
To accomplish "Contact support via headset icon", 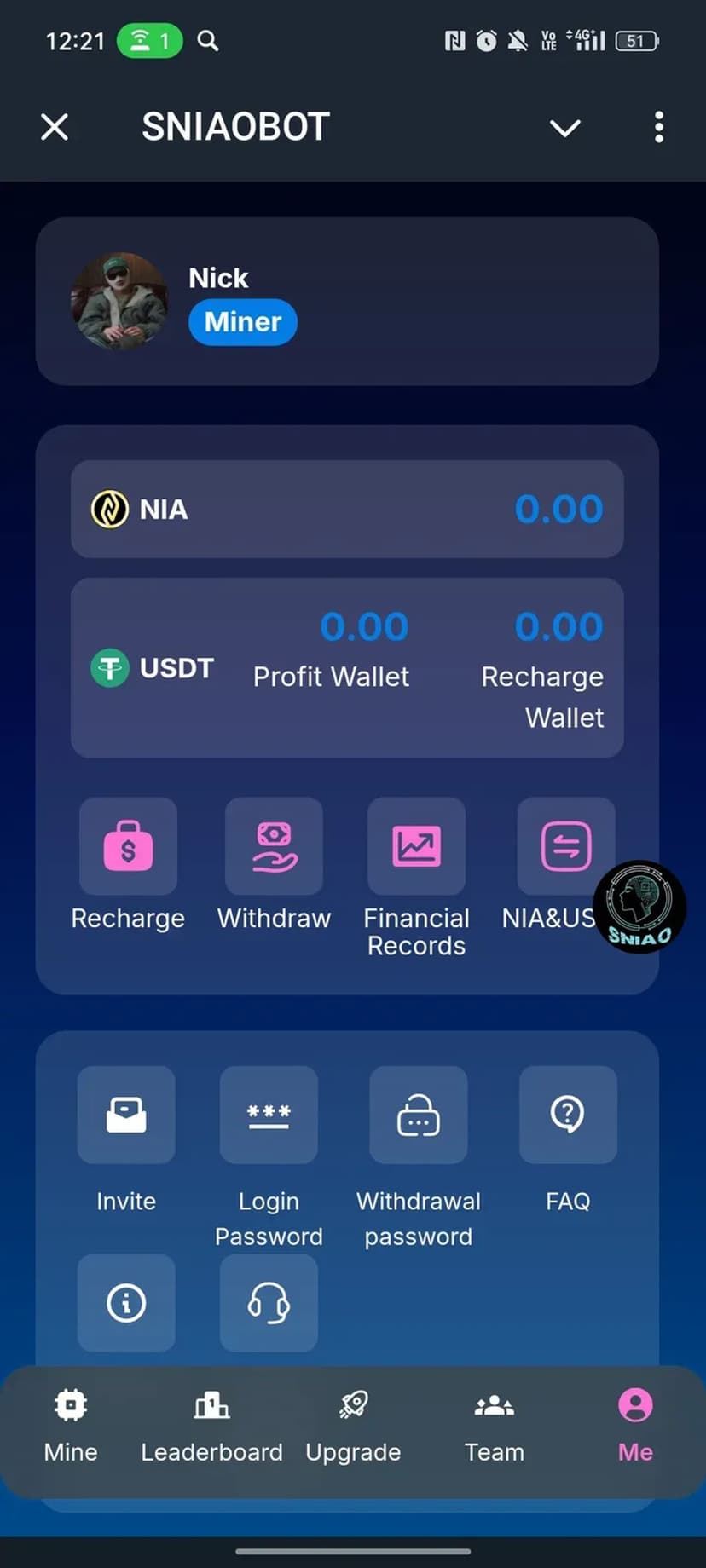I will tap(269, 1303).
